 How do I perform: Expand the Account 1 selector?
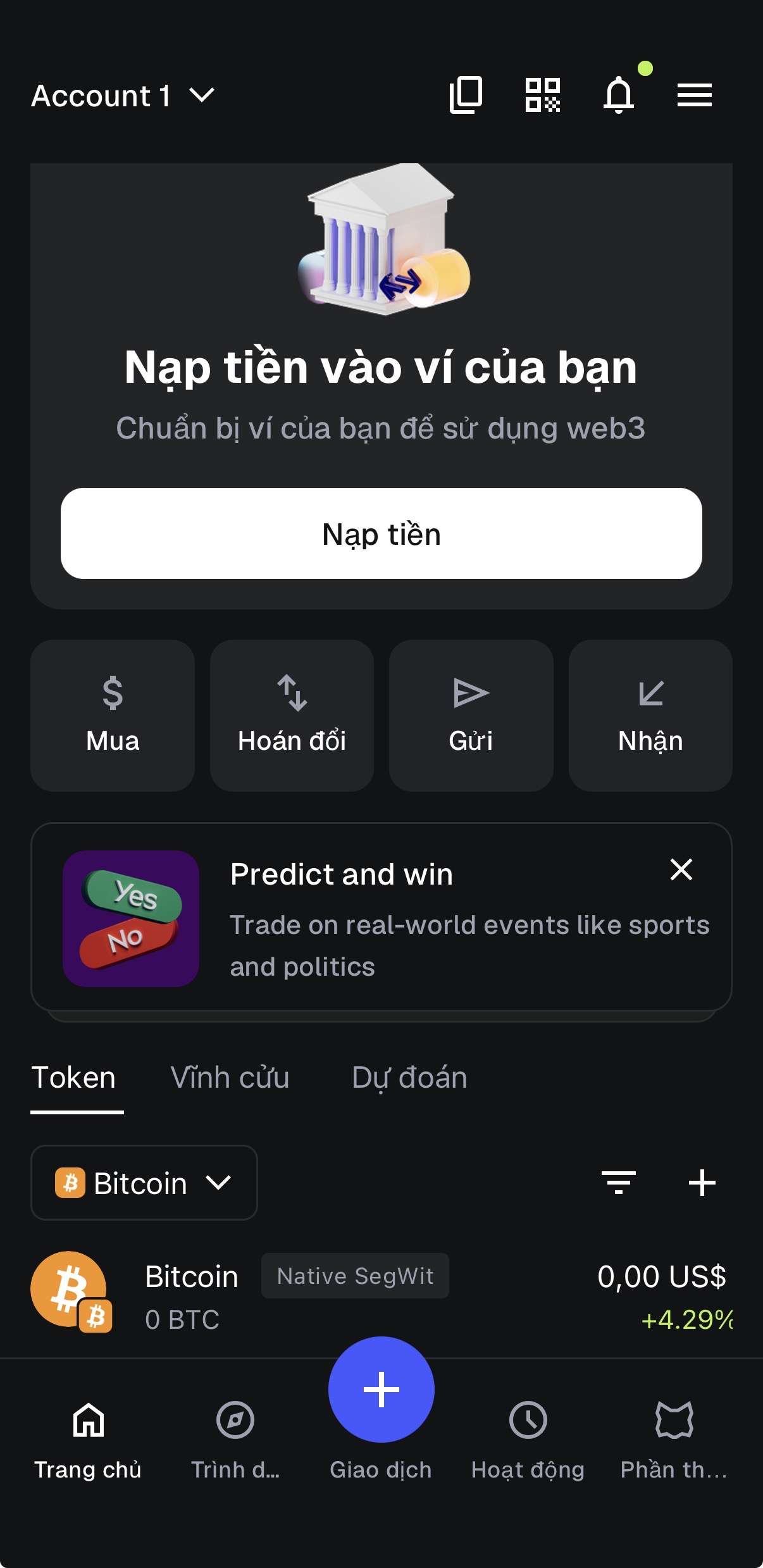coord(123,96)
